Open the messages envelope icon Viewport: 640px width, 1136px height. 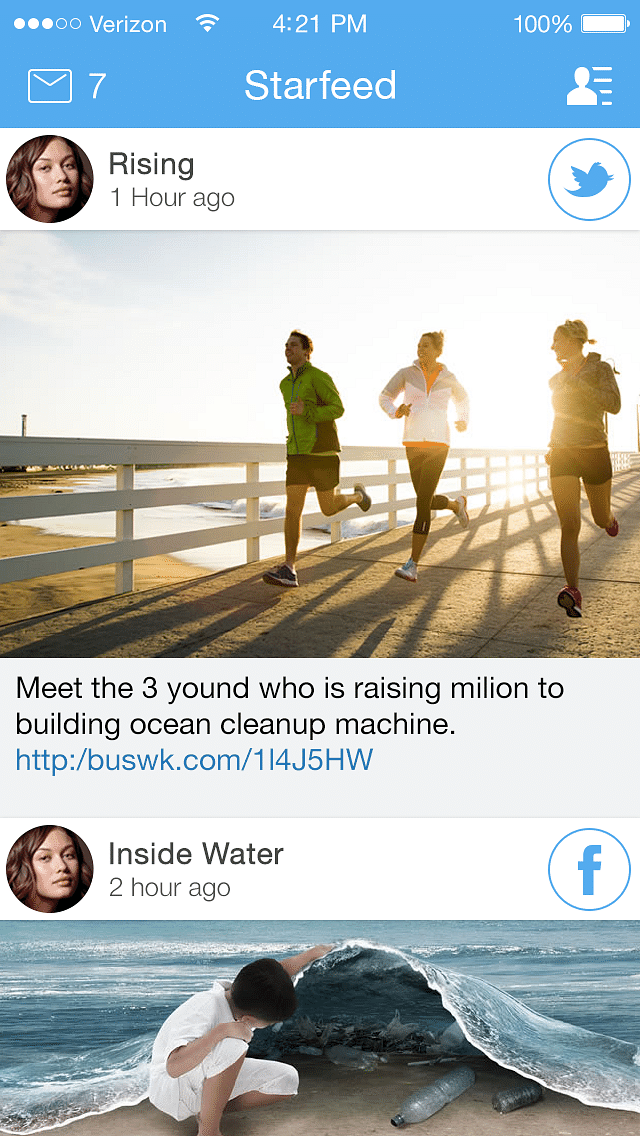pos(50,86)
